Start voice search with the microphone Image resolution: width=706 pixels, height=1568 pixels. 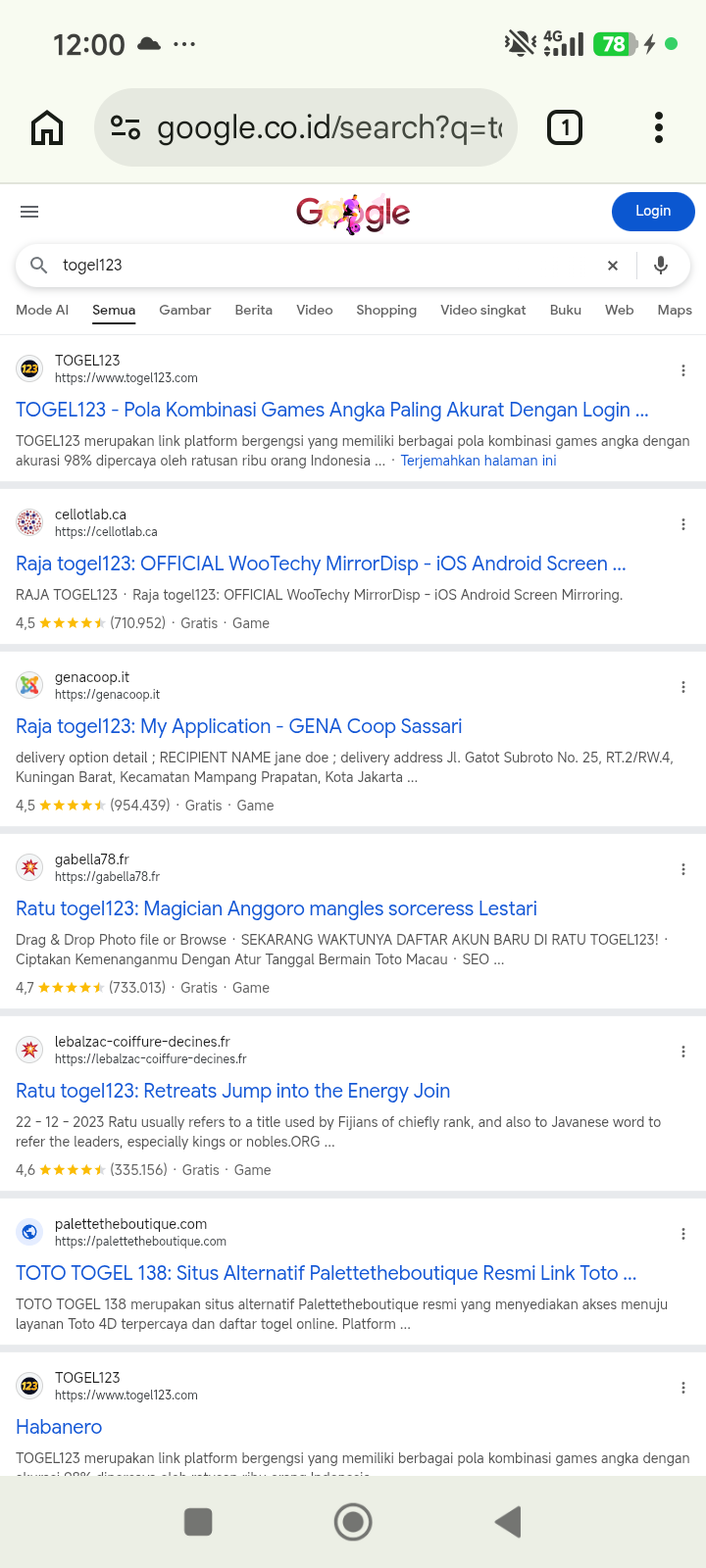pos(661,266)
